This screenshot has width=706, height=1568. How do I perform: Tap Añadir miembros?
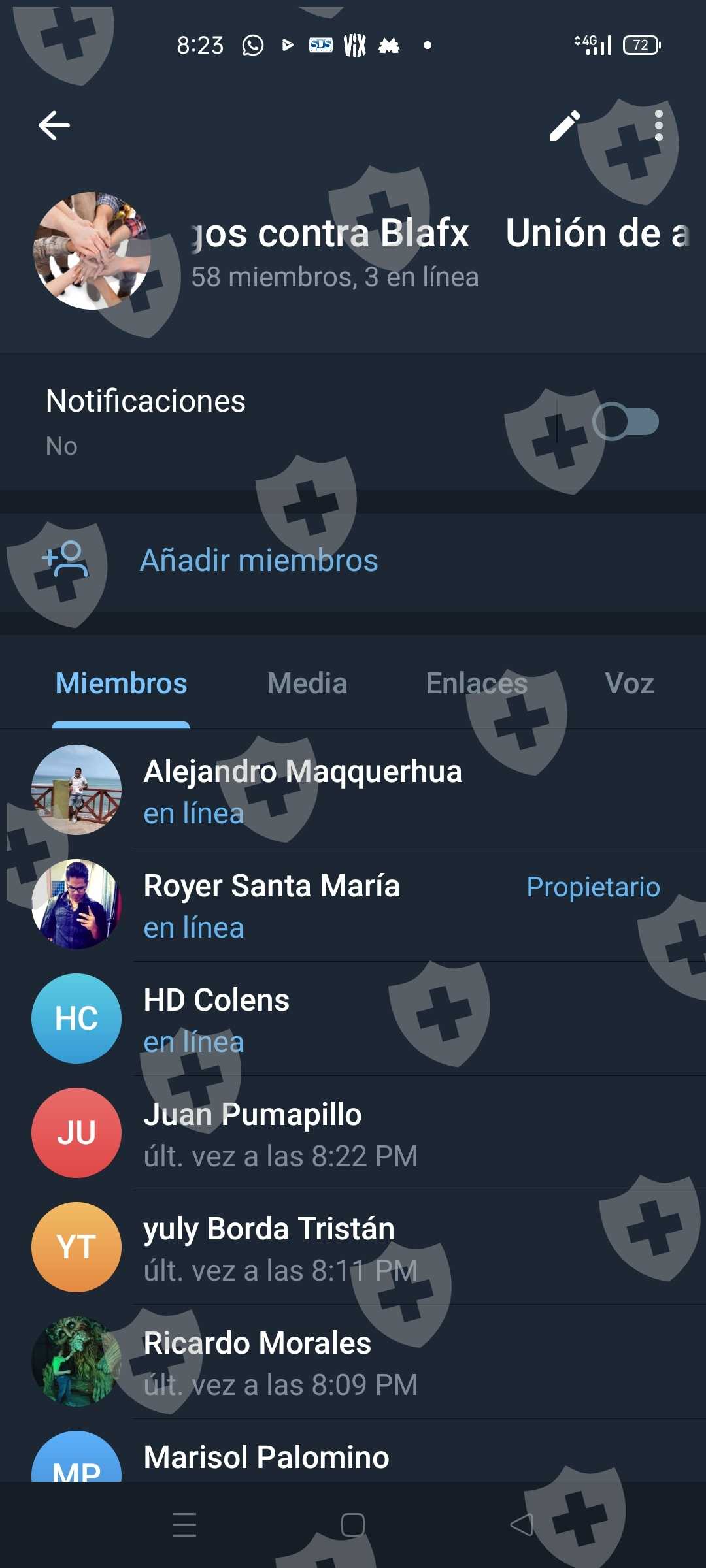tap(259, 561)
